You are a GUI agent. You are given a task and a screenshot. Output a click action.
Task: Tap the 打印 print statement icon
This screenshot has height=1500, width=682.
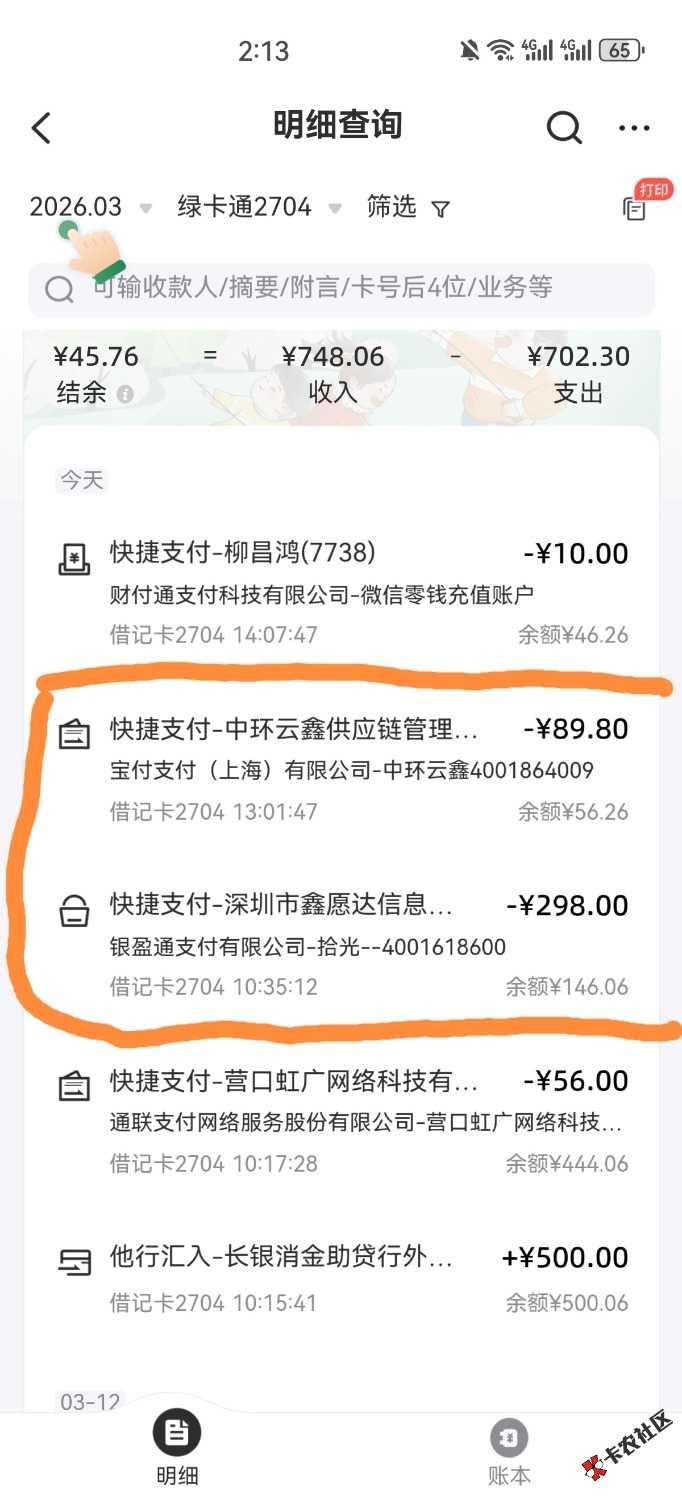[636, 207]
